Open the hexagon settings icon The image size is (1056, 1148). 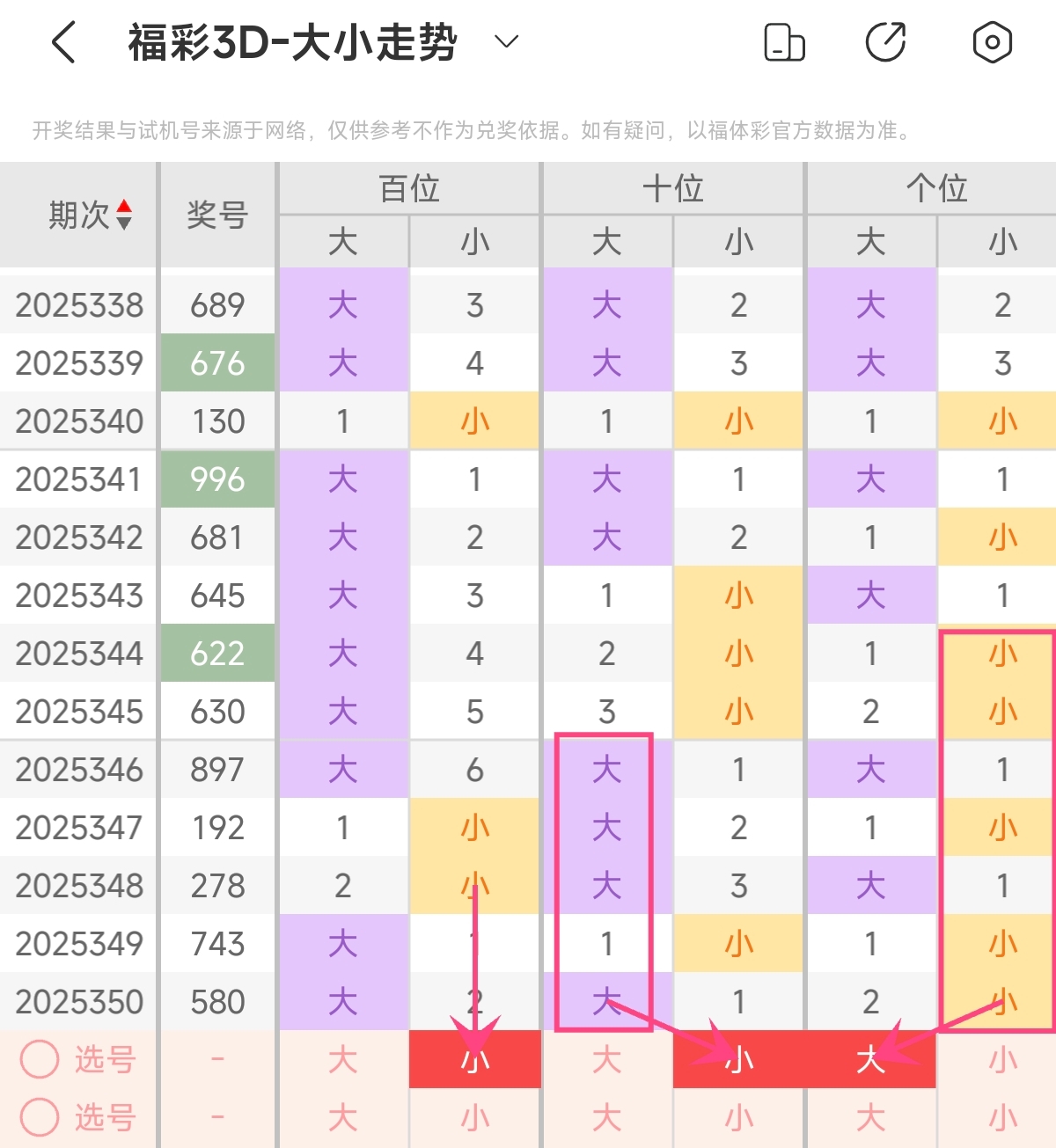point(992,42)
